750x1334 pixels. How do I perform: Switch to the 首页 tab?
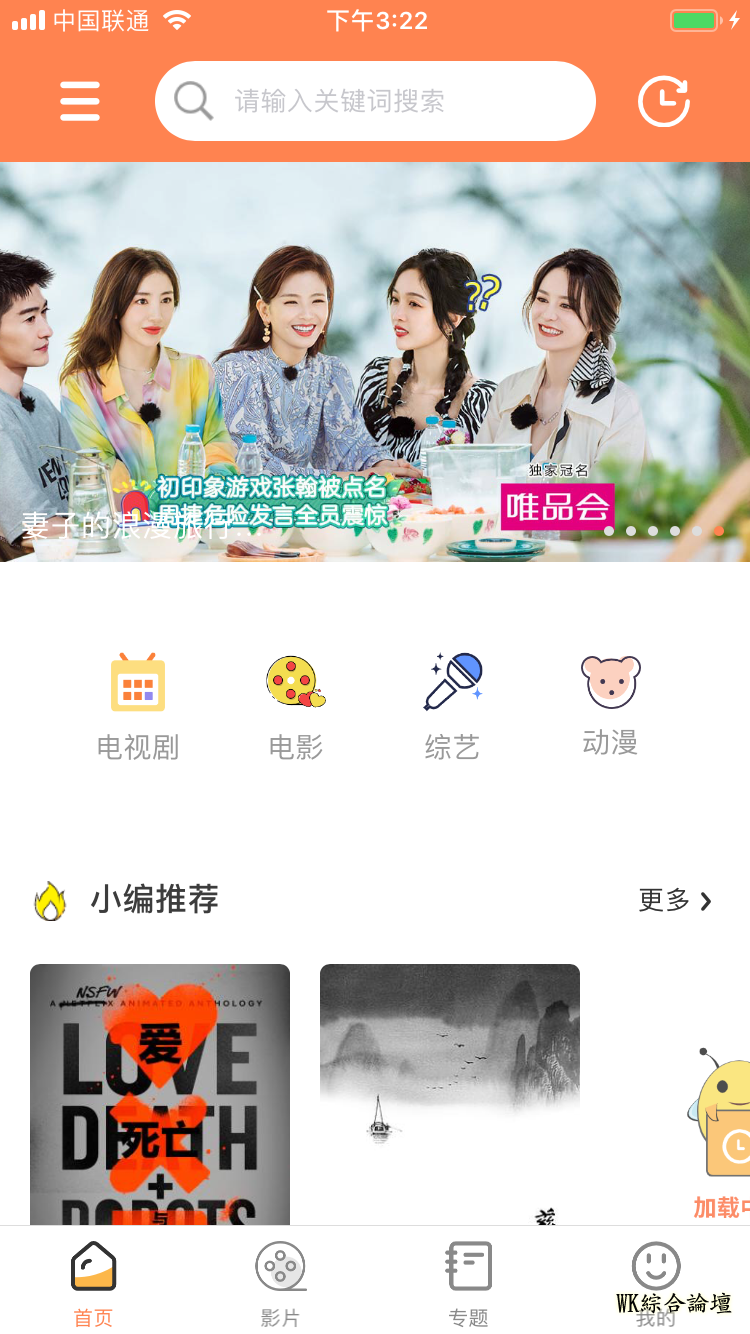pos(94,1283)
